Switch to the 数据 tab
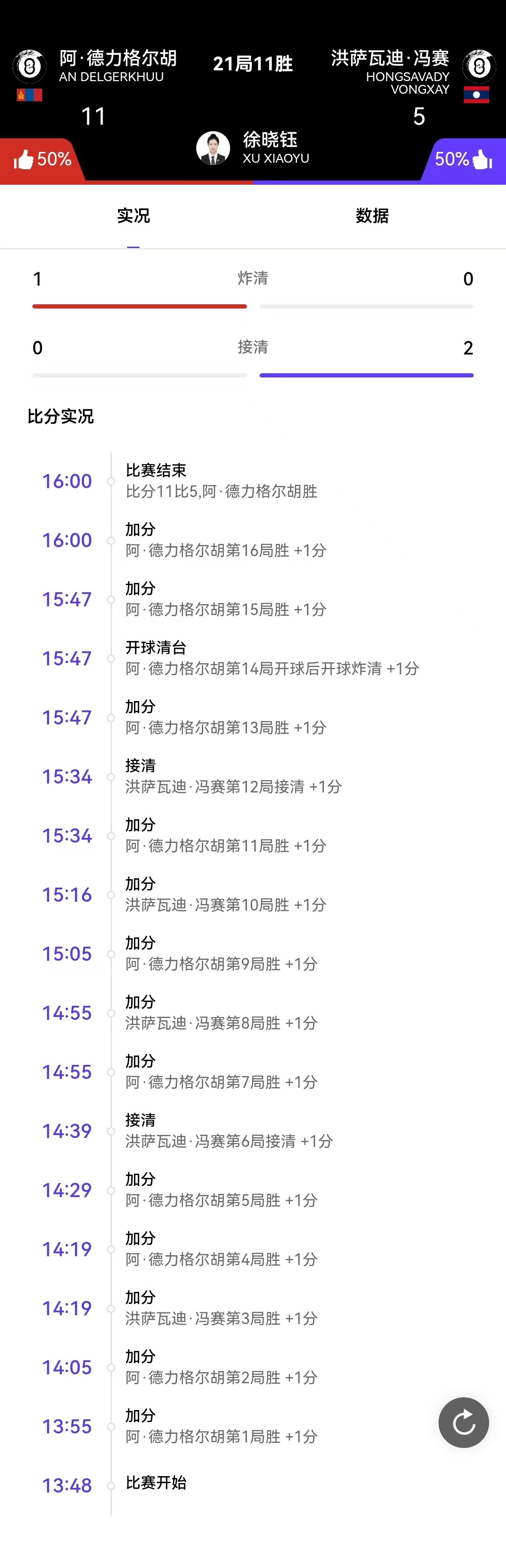506x1568 pixels. click(x=372, y=216)
